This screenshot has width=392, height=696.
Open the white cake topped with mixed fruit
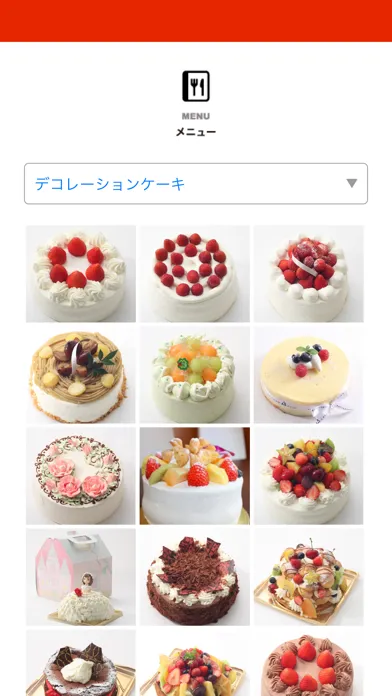tap(309, 476)
